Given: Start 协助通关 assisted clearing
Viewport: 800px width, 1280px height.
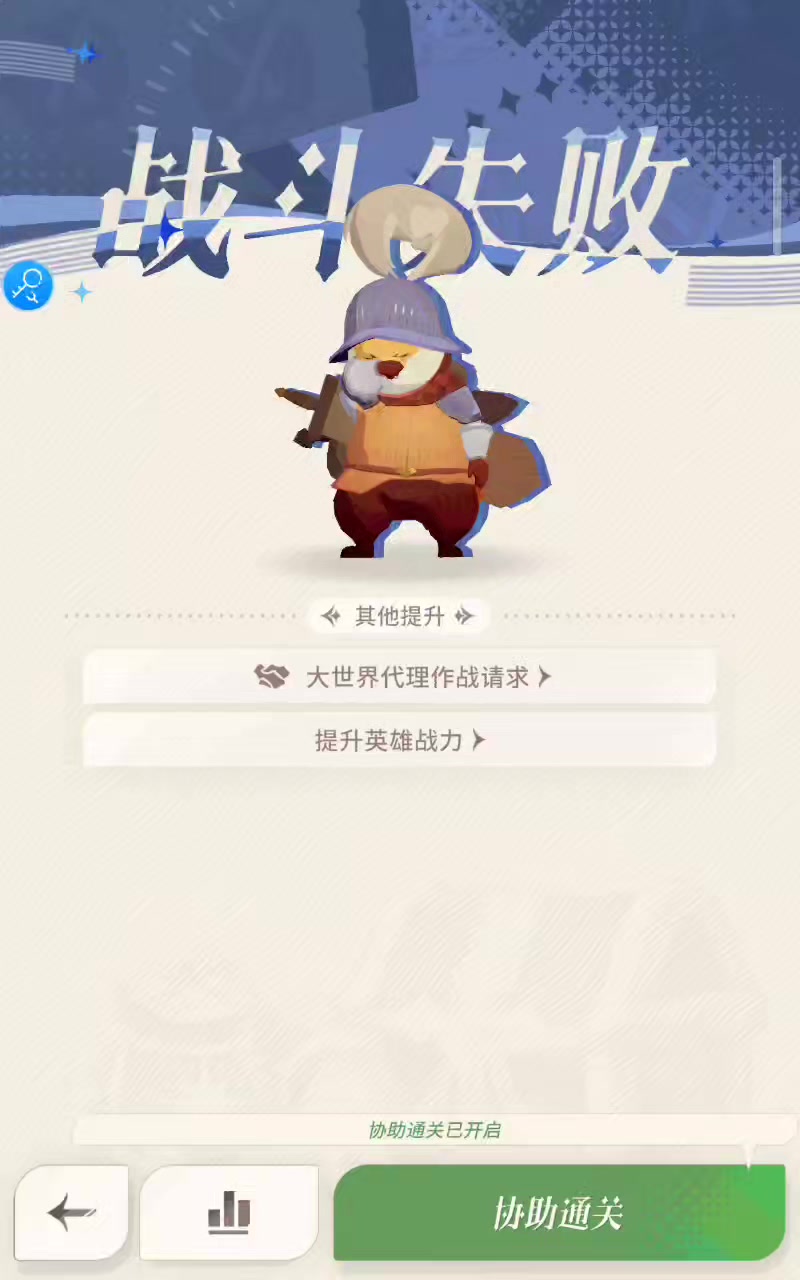Looking at the screenshot, I should (559, 1213).
